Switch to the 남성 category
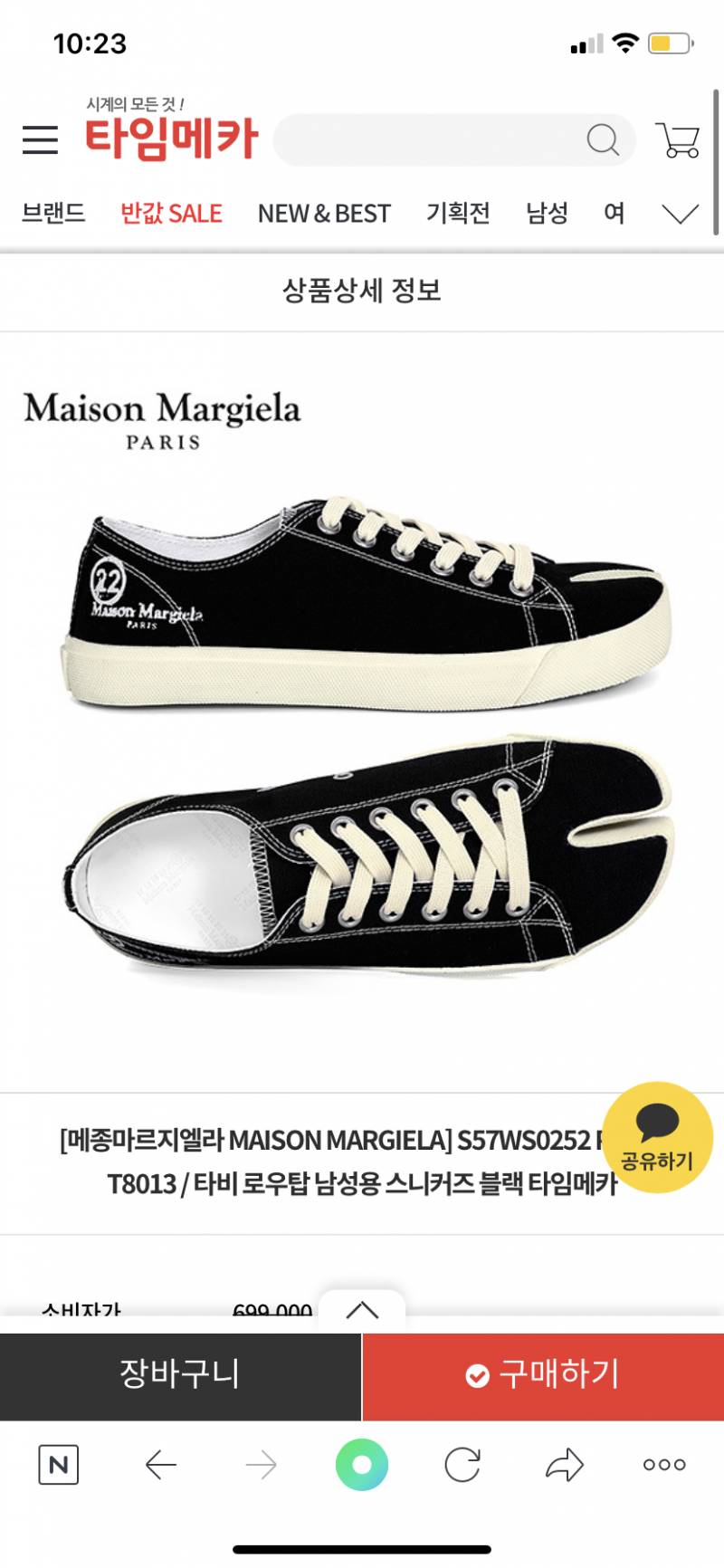724x1568 pixels. pos(547,214)
